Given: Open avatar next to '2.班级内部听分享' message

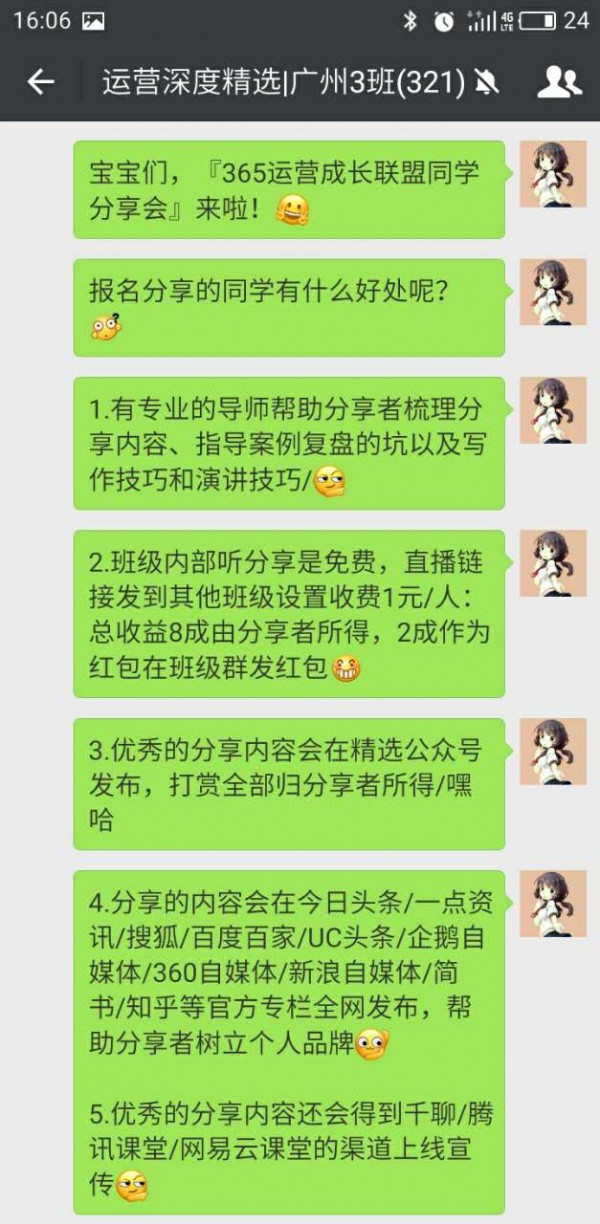Looking at the screenshot, I should [552, 563].
